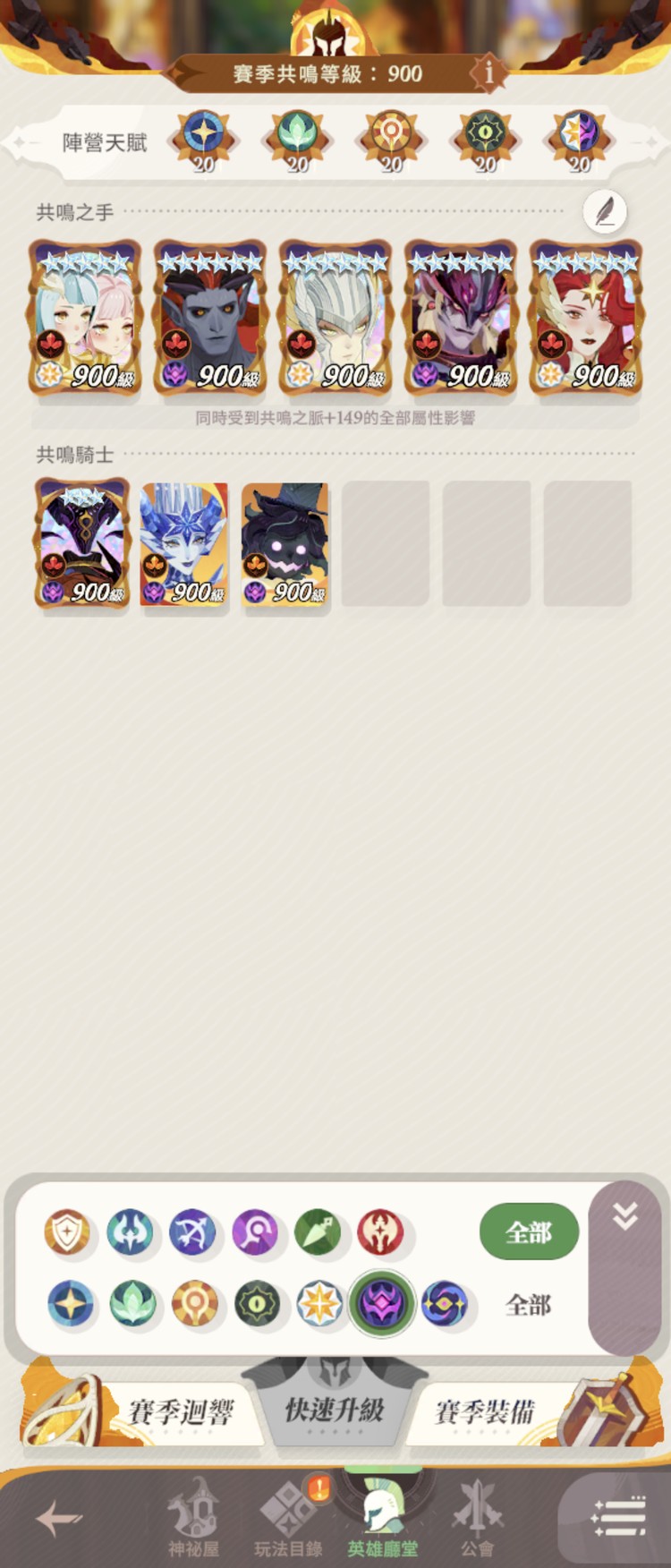Tap the first empty 共鳴騎士 slot

tap(386, 544)
